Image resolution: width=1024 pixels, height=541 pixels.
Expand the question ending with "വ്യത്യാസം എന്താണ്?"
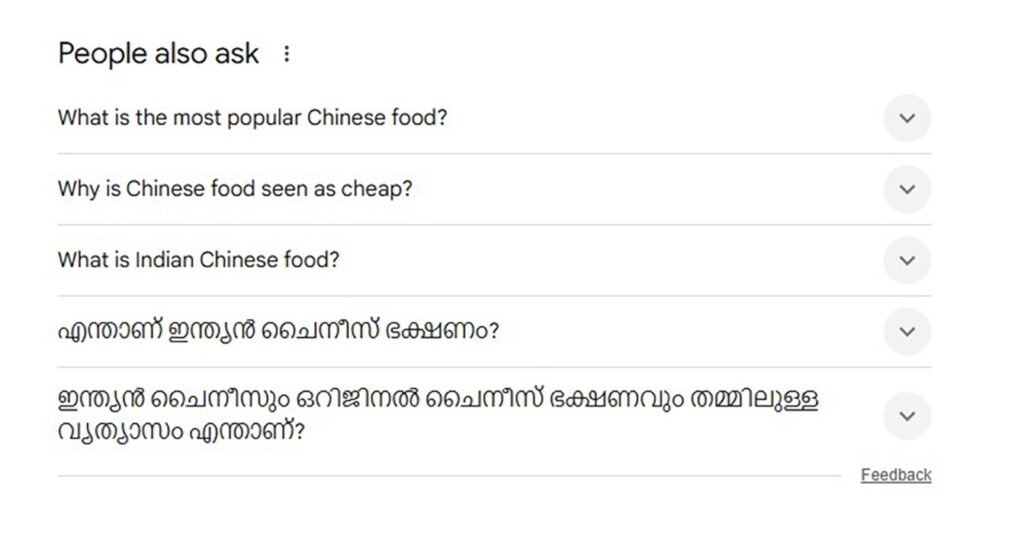[x=906, y=416]
